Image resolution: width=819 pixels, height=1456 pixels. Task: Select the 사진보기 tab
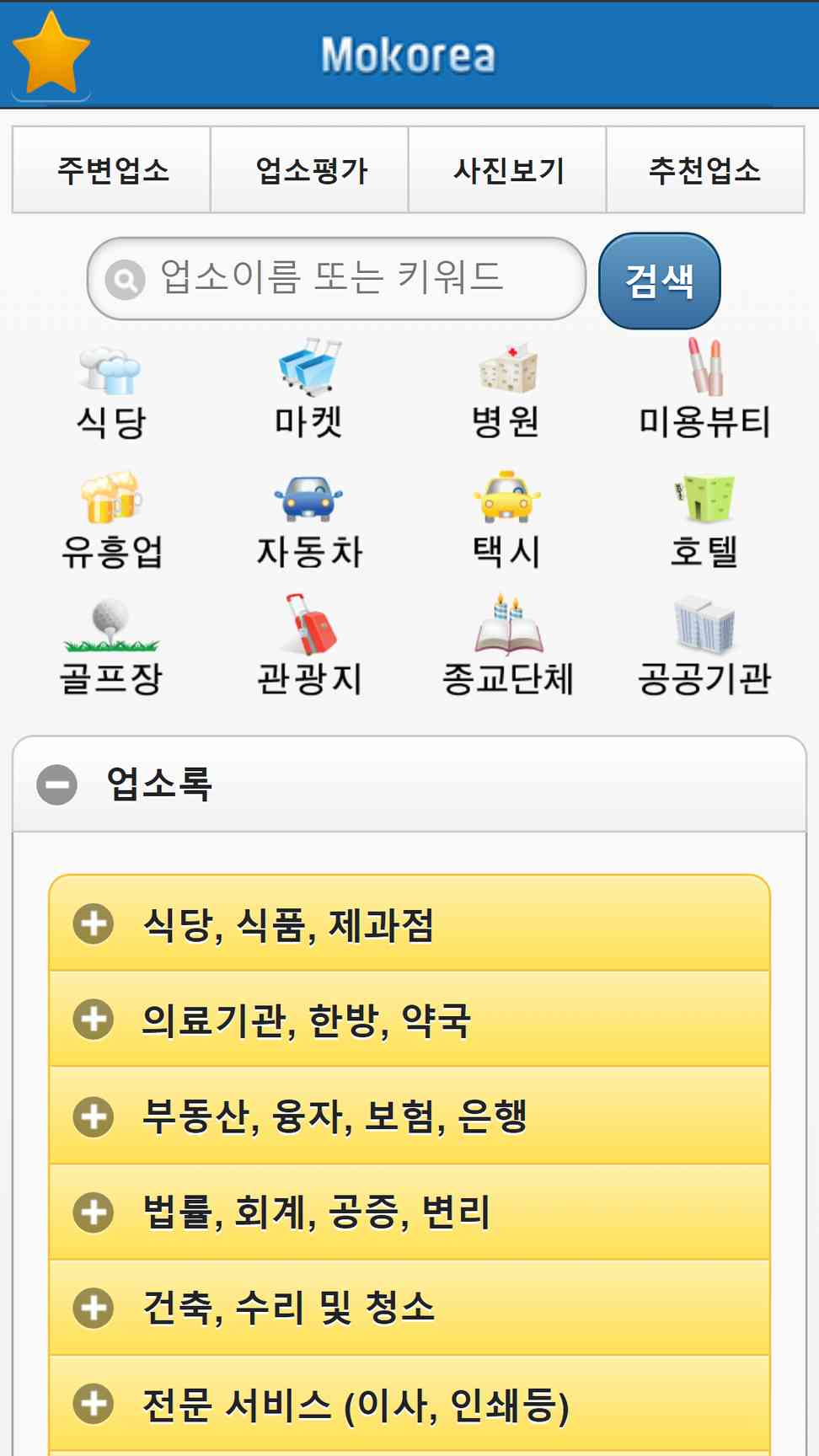(x=508, y=170)
